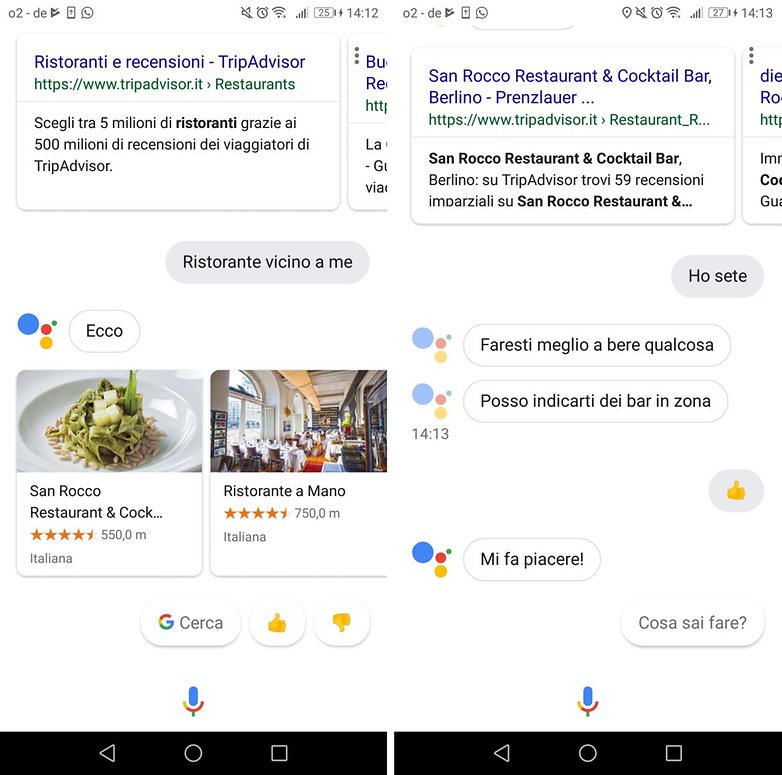Open the Ristoranti e recensioni TripAdvisor result
This screenshot has height=775, width=782.
coord(169,62)
